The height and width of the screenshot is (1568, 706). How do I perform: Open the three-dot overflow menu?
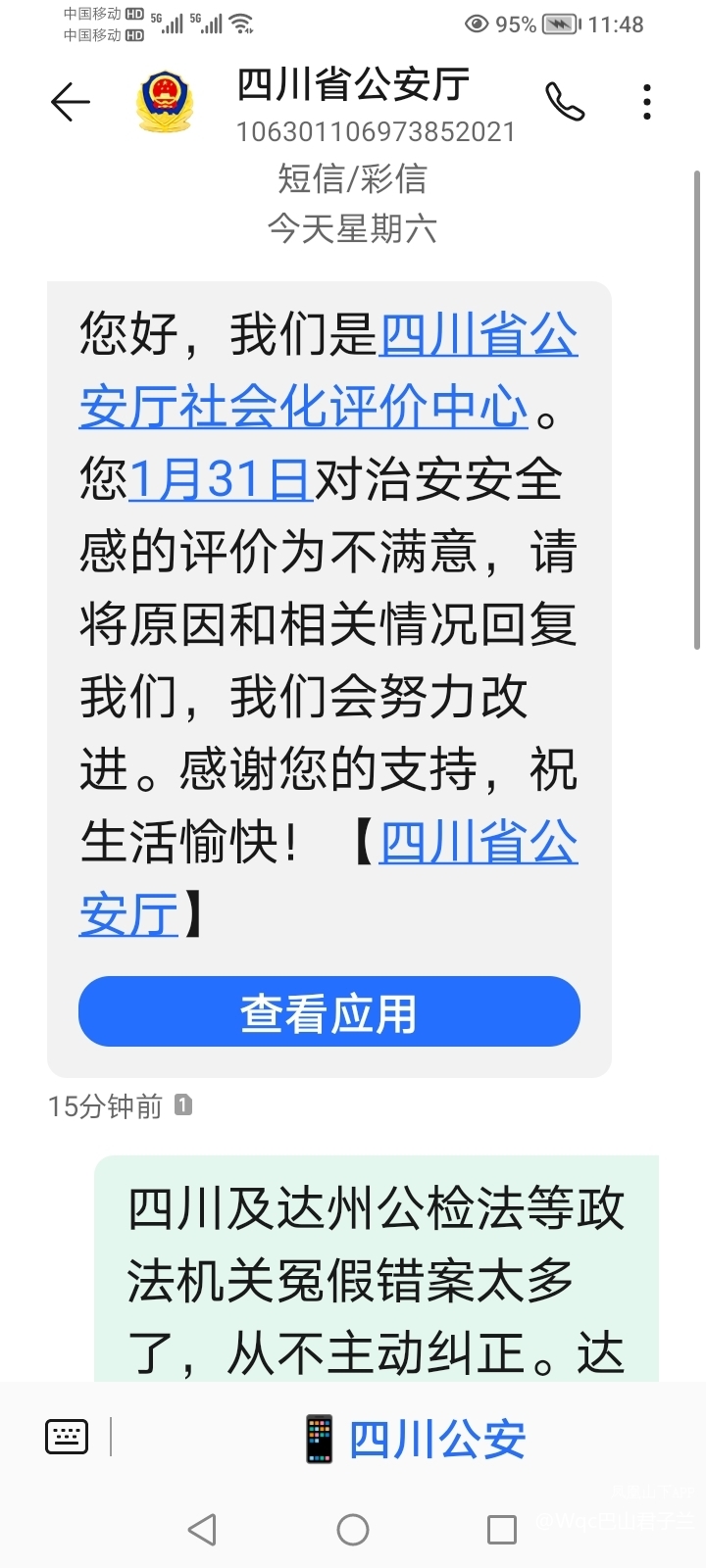[x=647, y=102]
